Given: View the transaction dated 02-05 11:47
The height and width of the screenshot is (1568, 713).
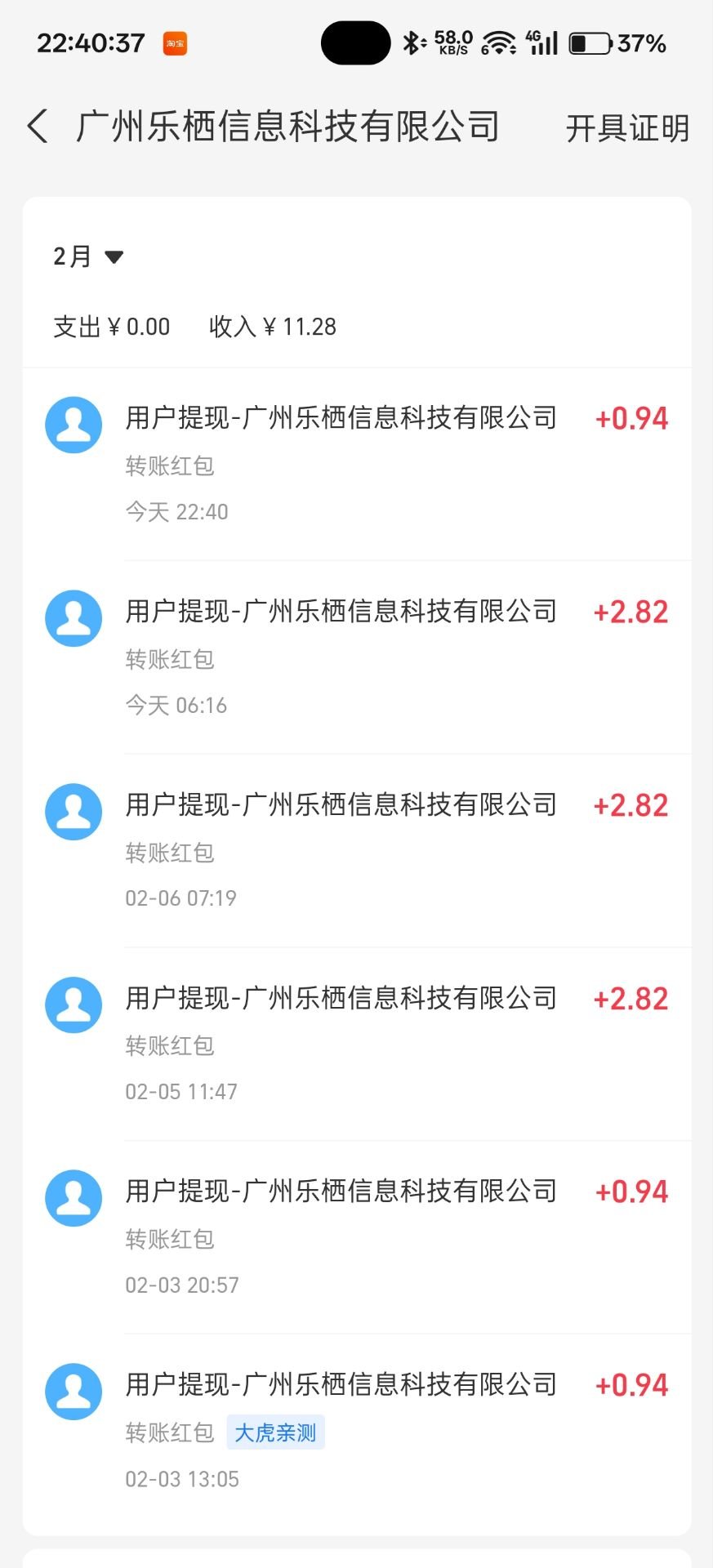Looking at the screenshot, I should point(357,1044).
